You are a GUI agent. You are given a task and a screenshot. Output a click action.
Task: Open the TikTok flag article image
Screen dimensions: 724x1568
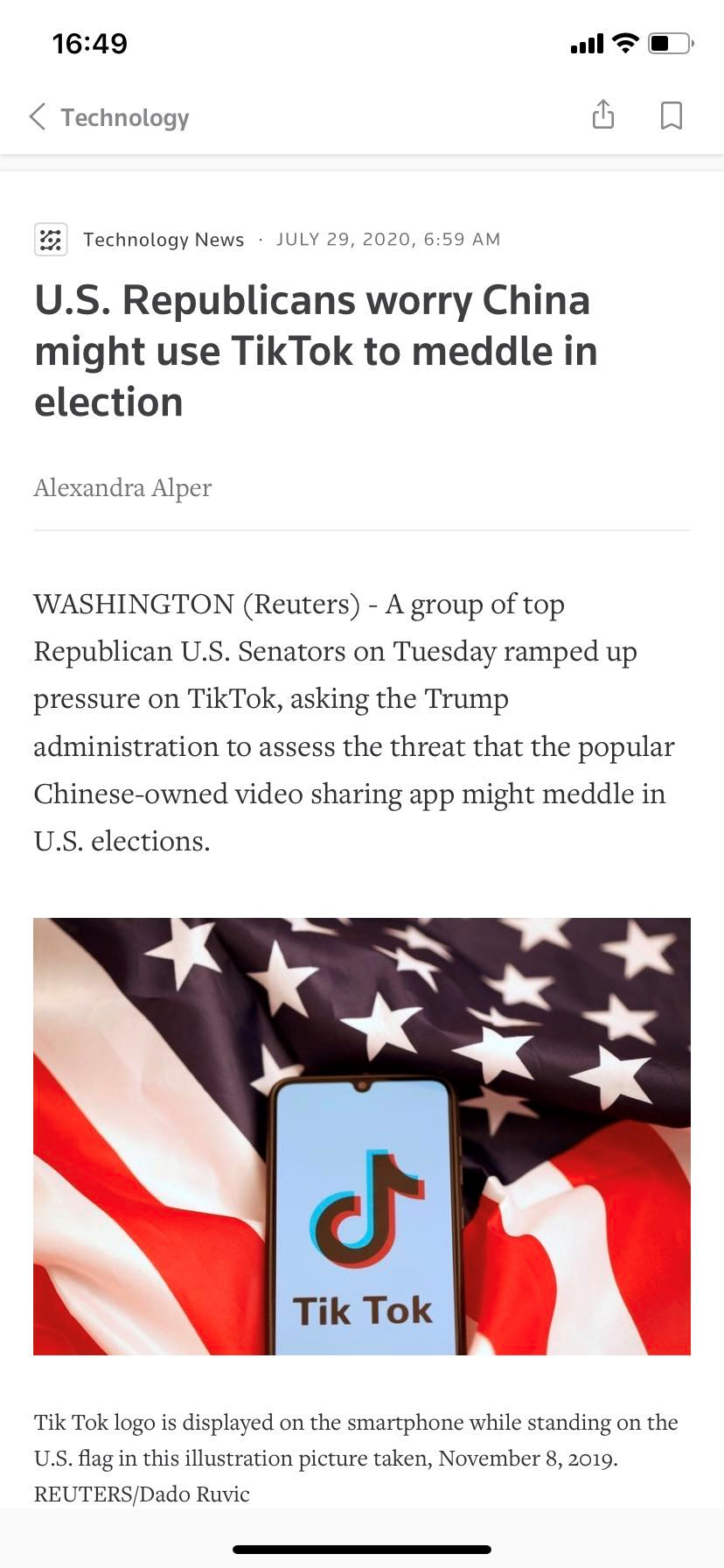(362, 1136)
